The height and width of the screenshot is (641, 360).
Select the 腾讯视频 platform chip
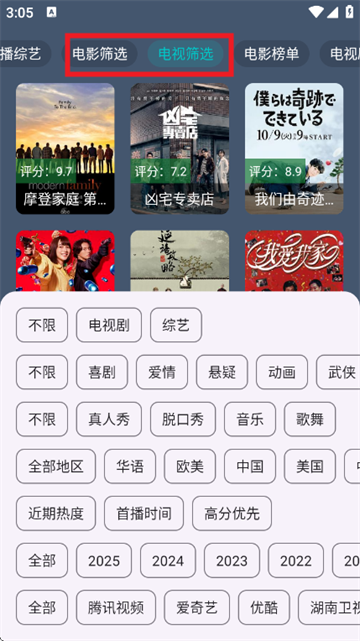coord(116,607)
